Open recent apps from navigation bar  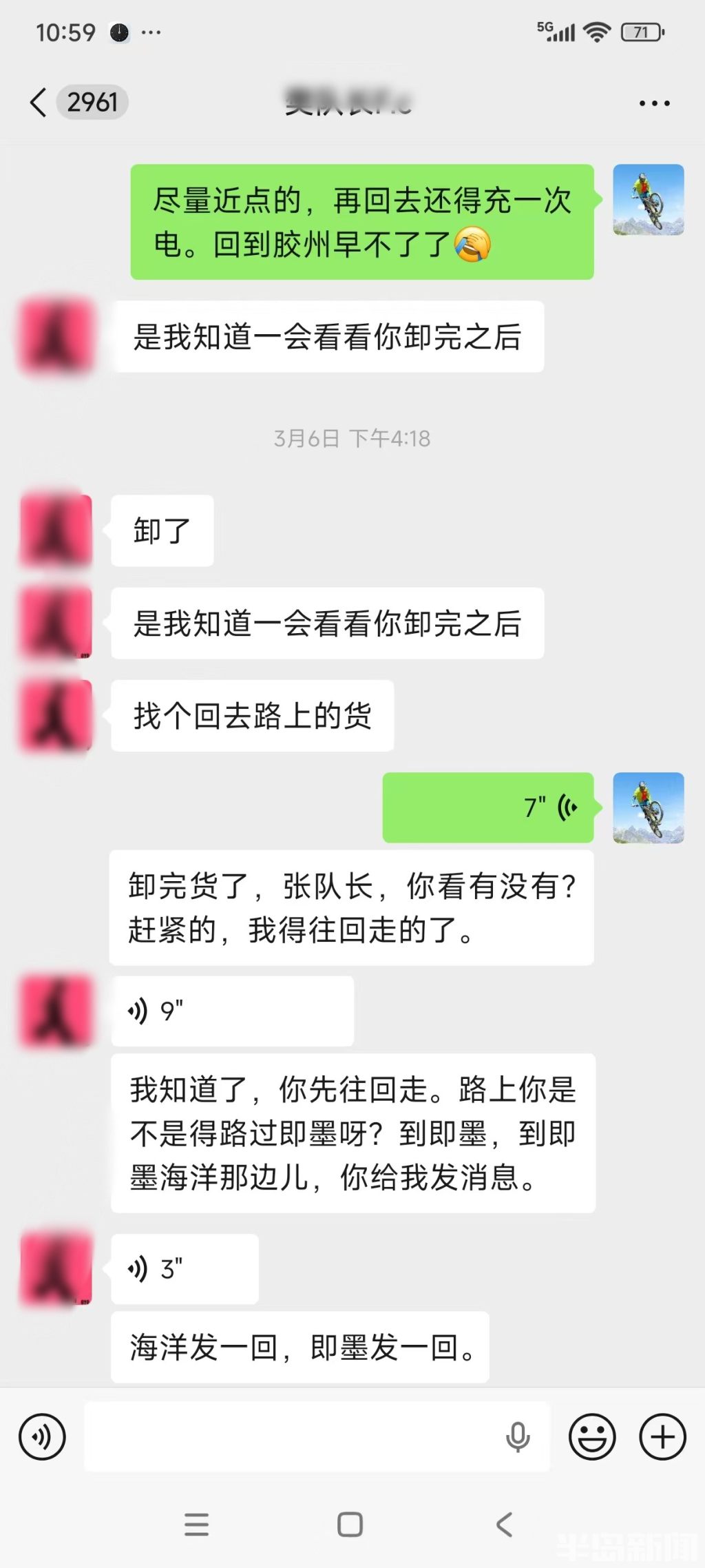[196, 1525]
